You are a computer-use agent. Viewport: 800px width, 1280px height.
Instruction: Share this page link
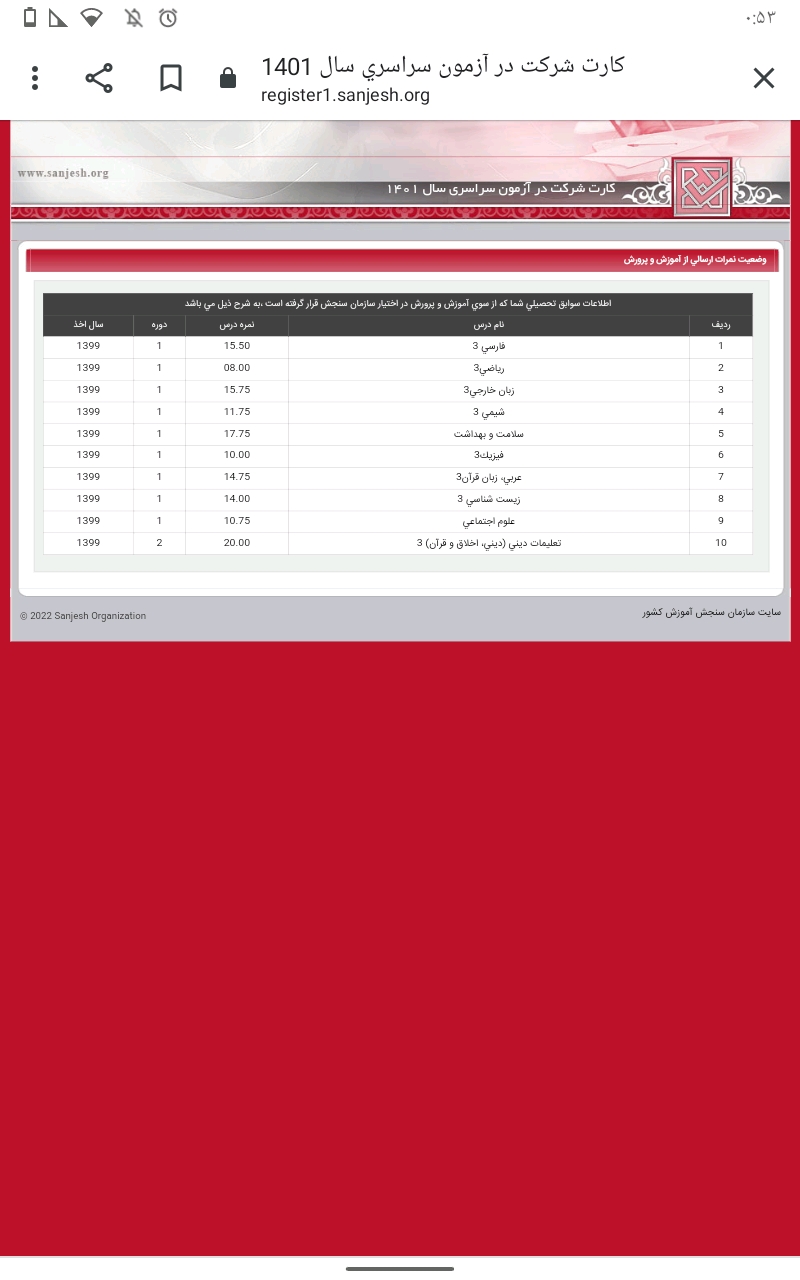coord(99,78)
